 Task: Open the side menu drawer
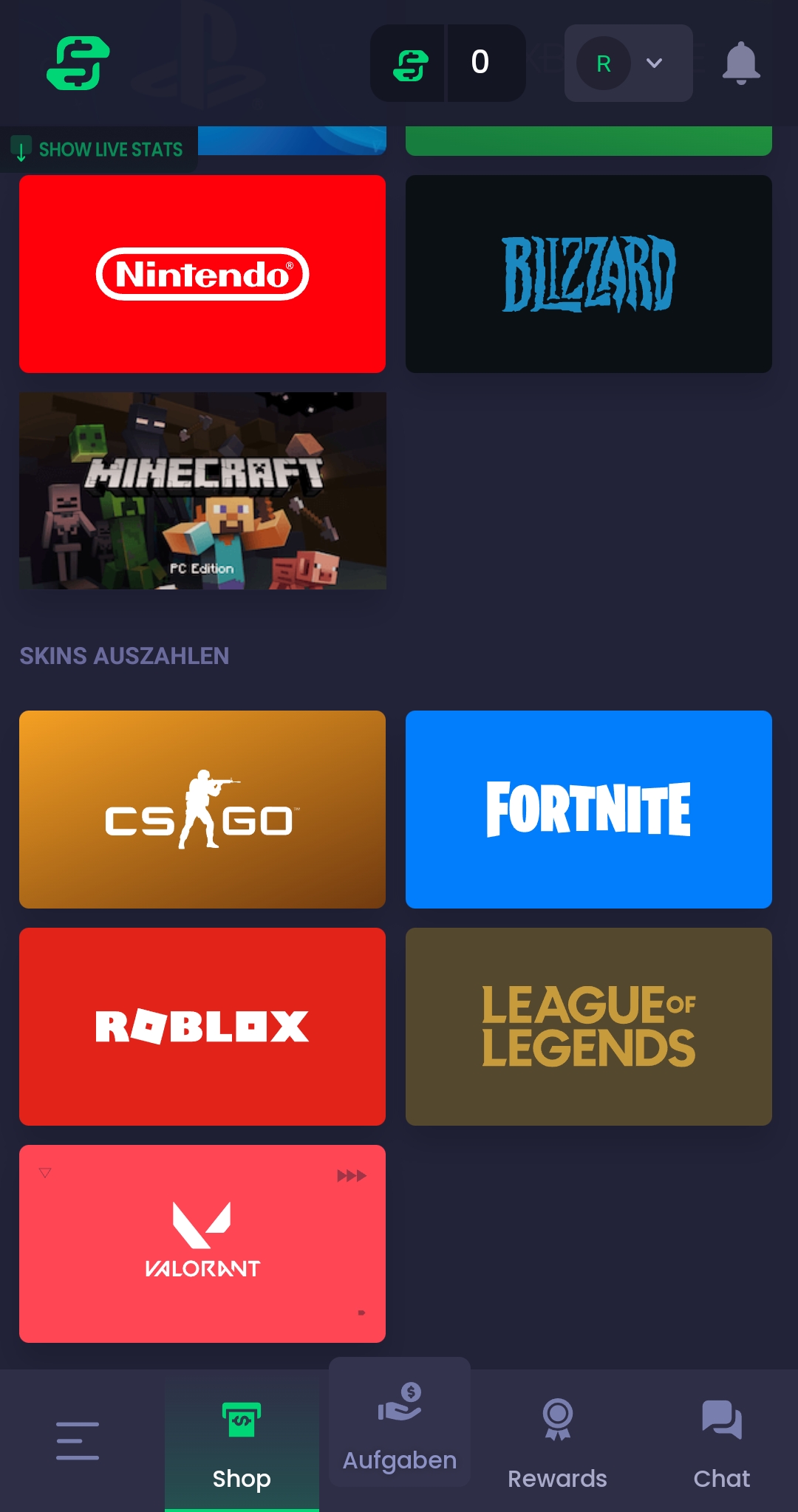click(78, 1440)
